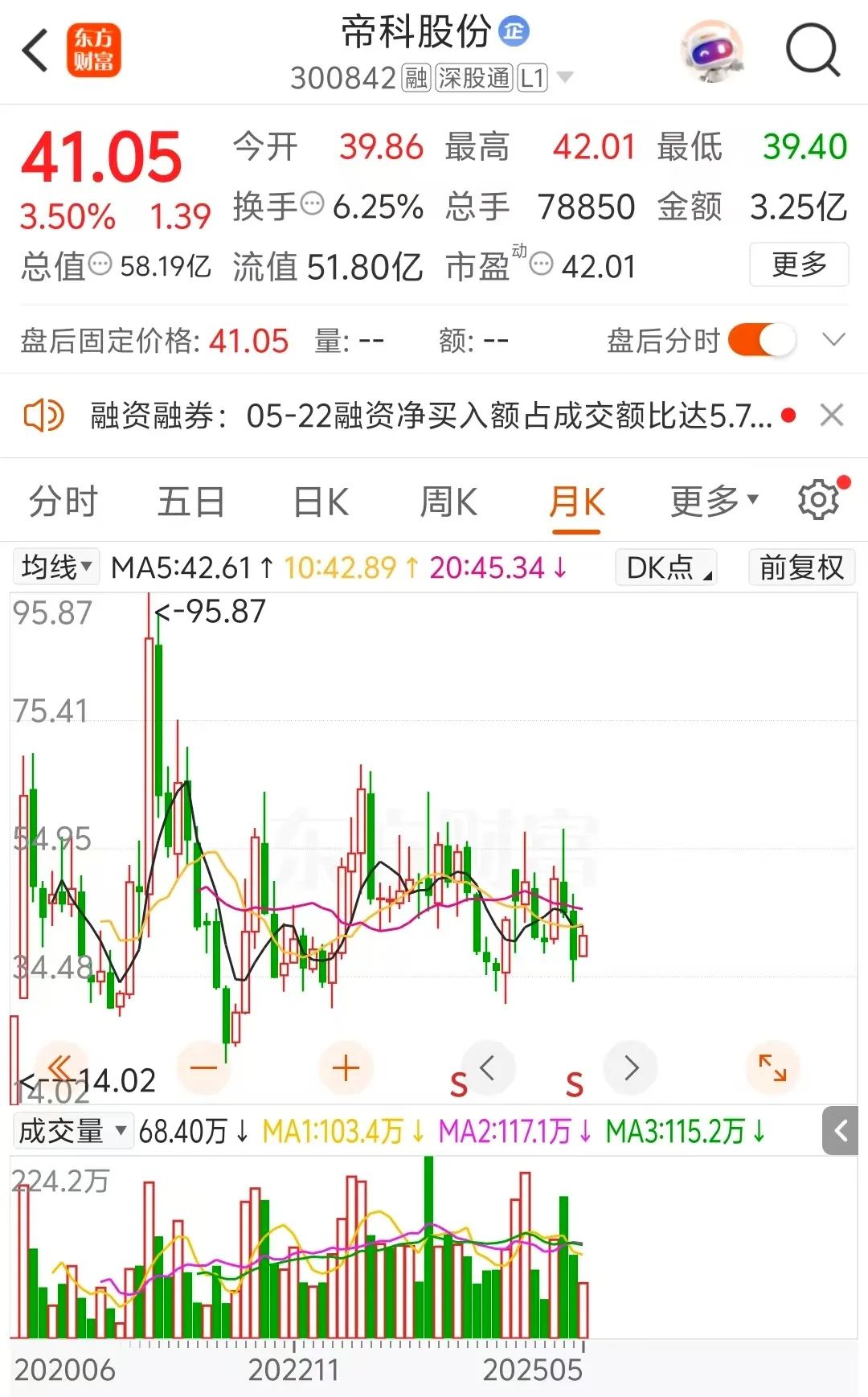Switch to the 分时 chart tab
The width and height of the screenshot is (868, 1397).
(x=63, y=502)
